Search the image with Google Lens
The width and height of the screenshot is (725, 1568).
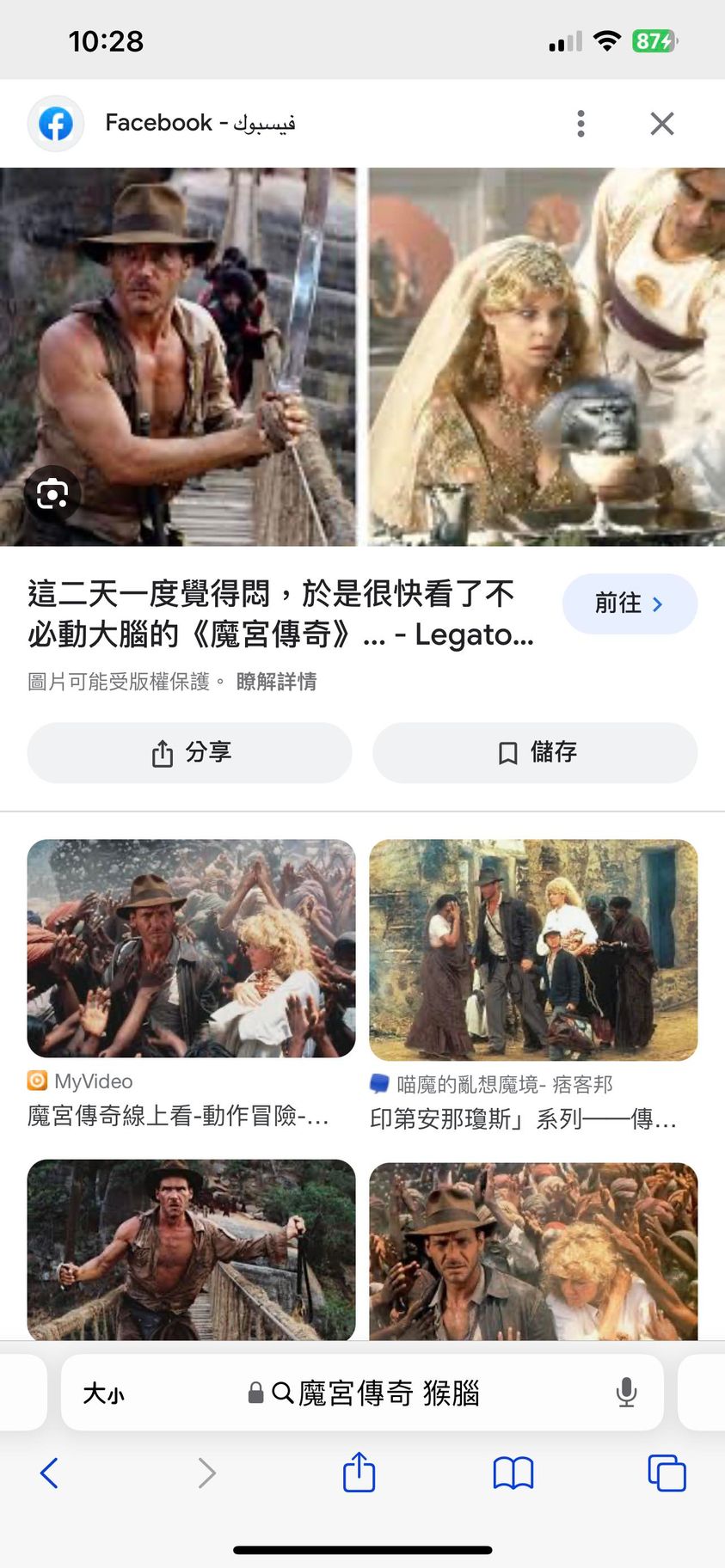coord(52,494)
